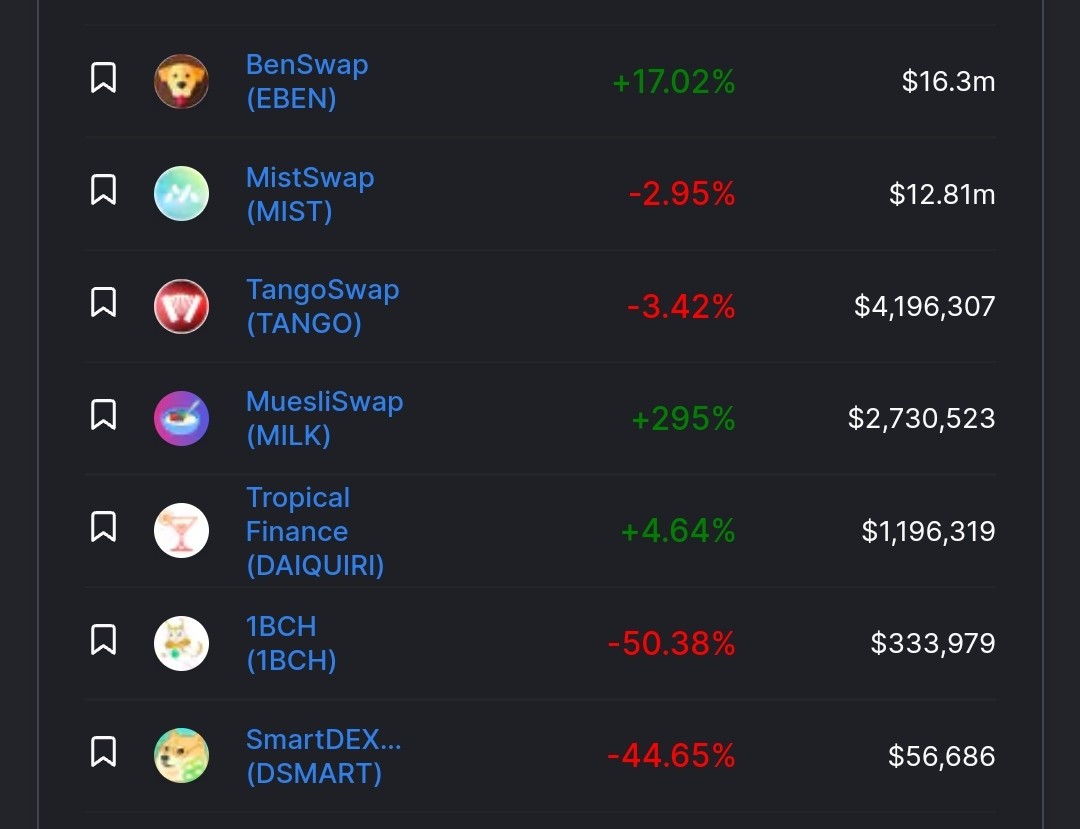Open the Tropical Finance (DAIQUIRI) link

click(x=315, y=531)
